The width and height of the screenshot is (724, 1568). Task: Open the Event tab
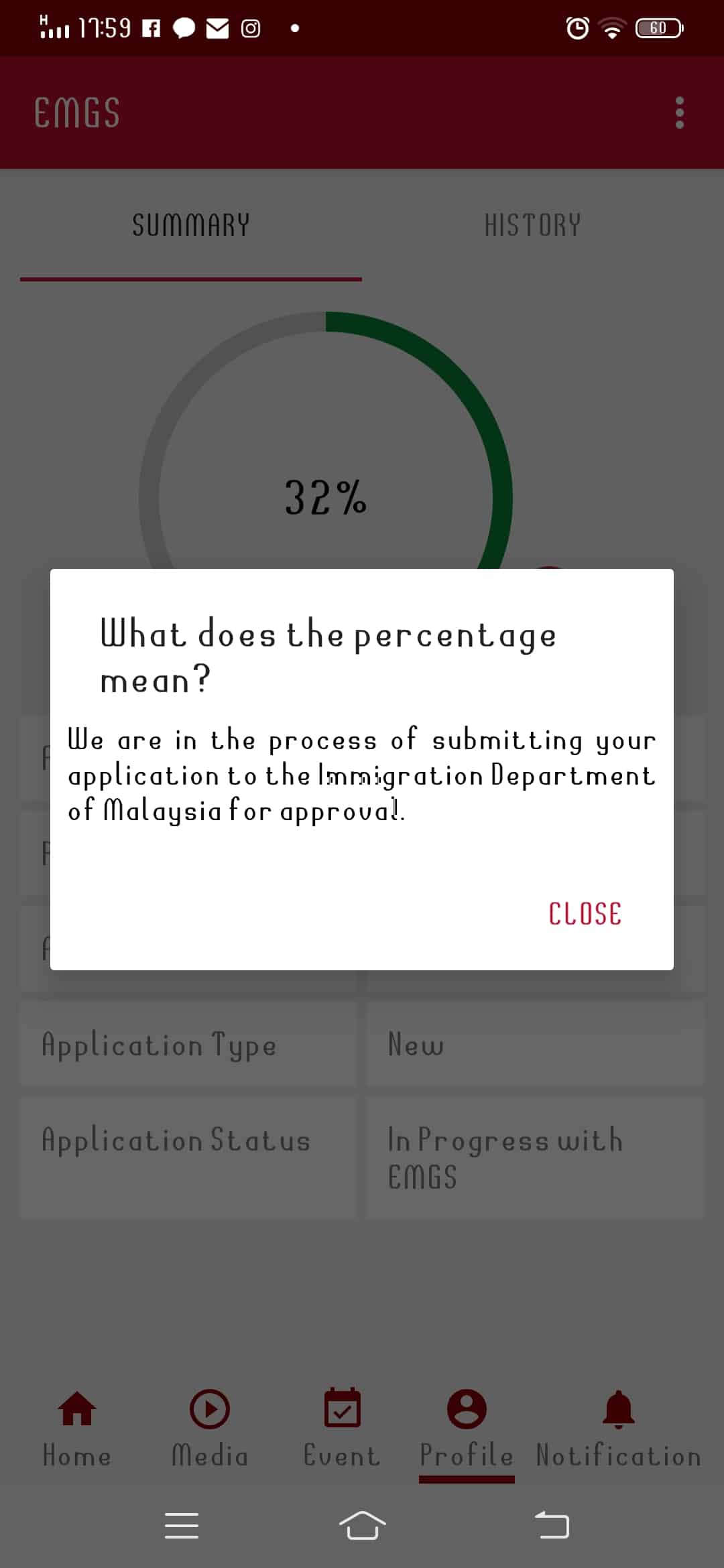[x=342, y=1427]
